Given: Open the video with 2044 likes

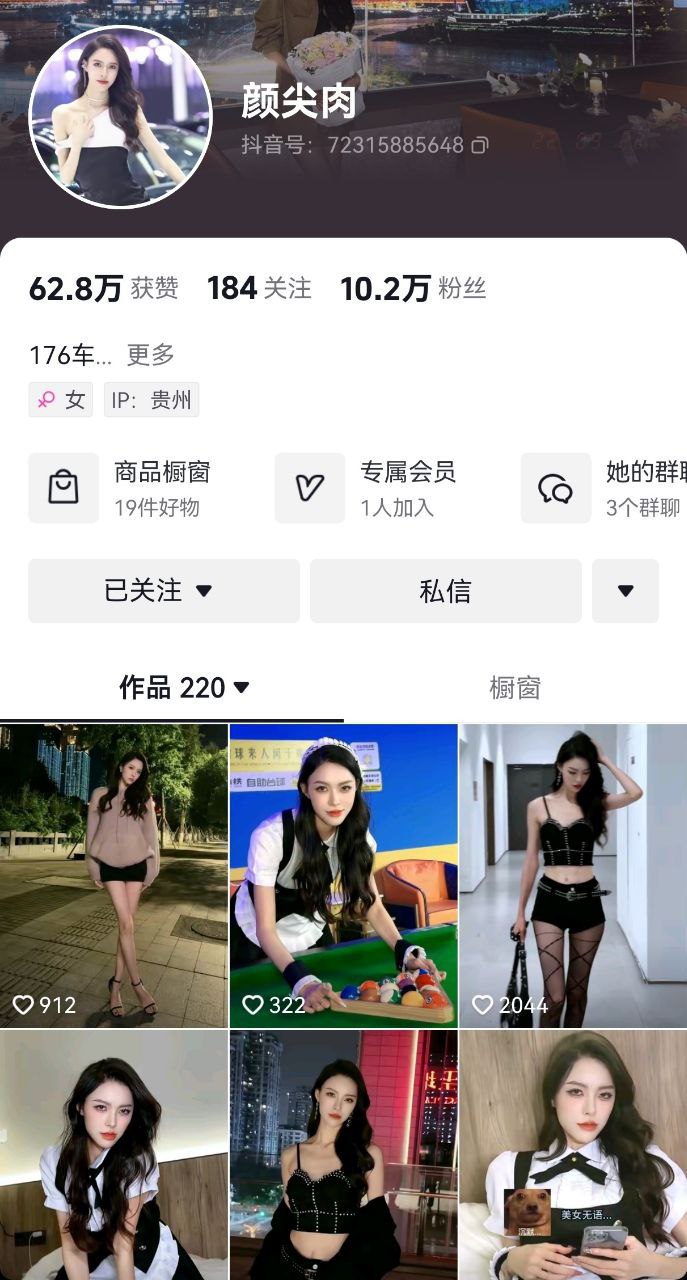Looking at the screenshot, I should pos(573,875).
